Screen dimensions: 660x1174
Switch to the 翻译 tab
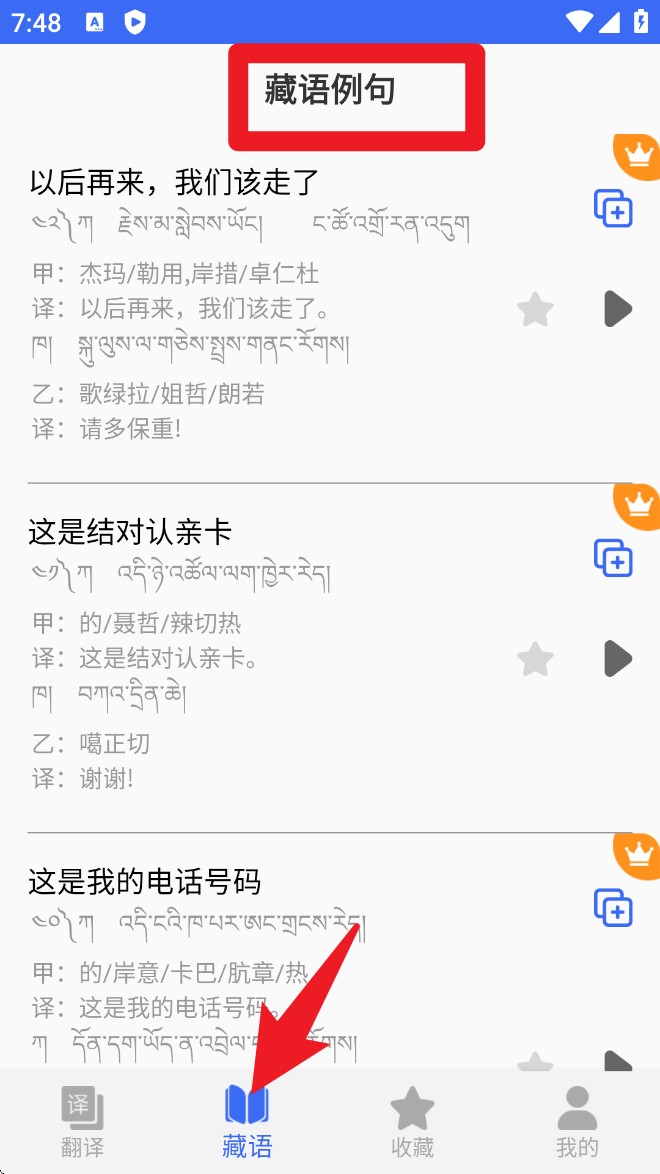(x=82, y=1121)
